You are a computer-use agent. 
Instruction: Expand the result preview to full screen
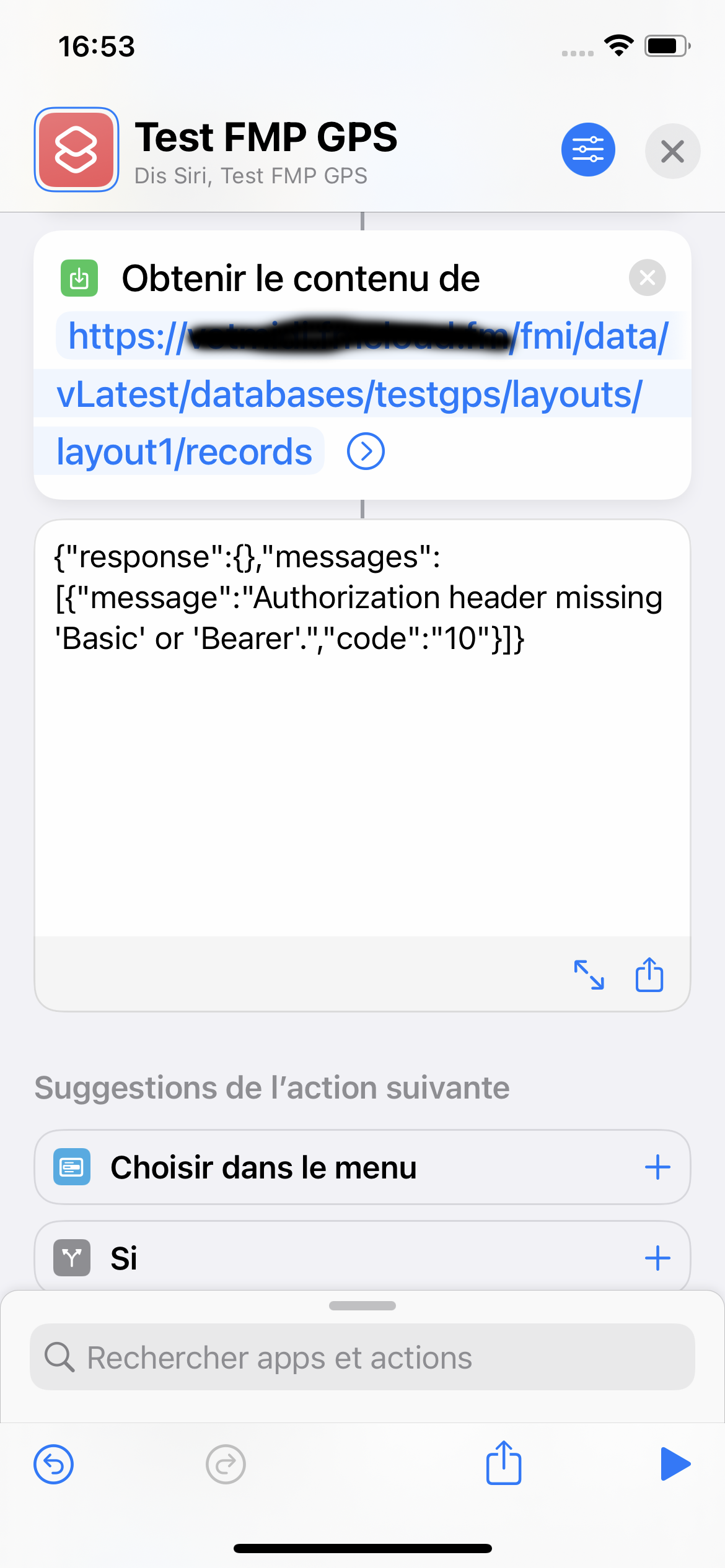[589, 975]
